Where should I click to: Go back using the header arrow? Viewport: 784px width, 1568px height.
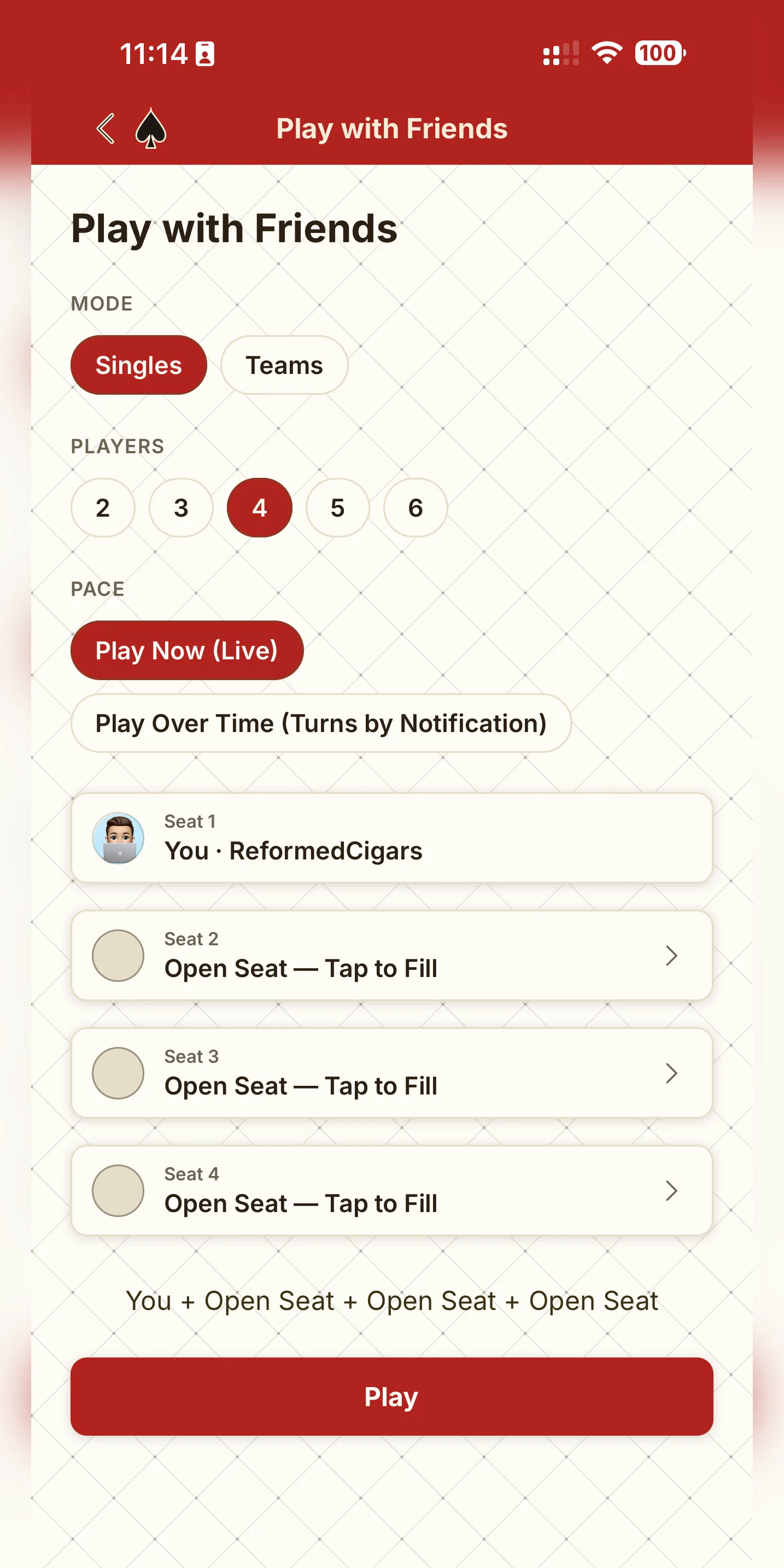(x=106, y=128)
